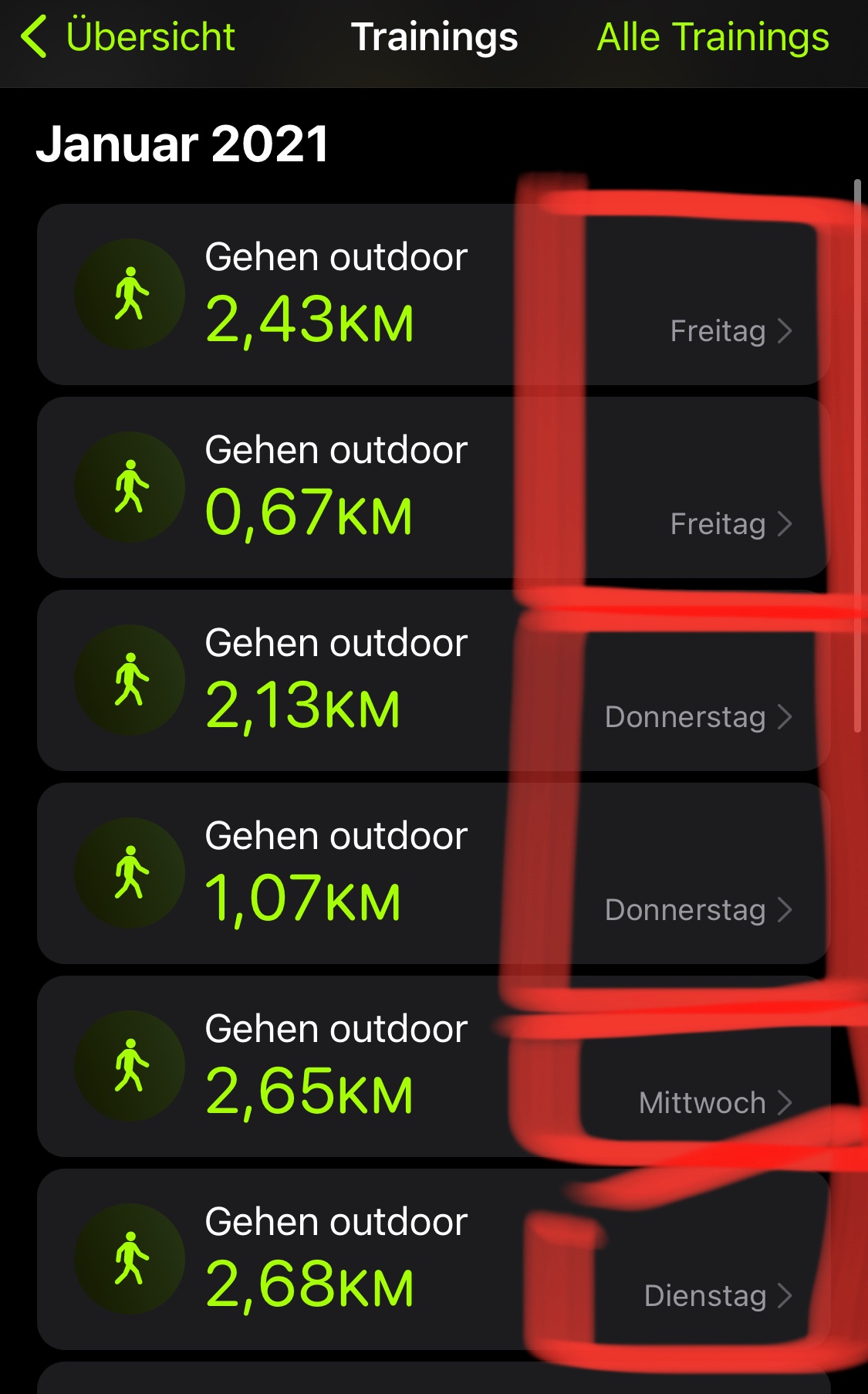The image size is (868, 1394).
Task: View the 1,07 km Thursday walk
Action: [x=432, y=873]
